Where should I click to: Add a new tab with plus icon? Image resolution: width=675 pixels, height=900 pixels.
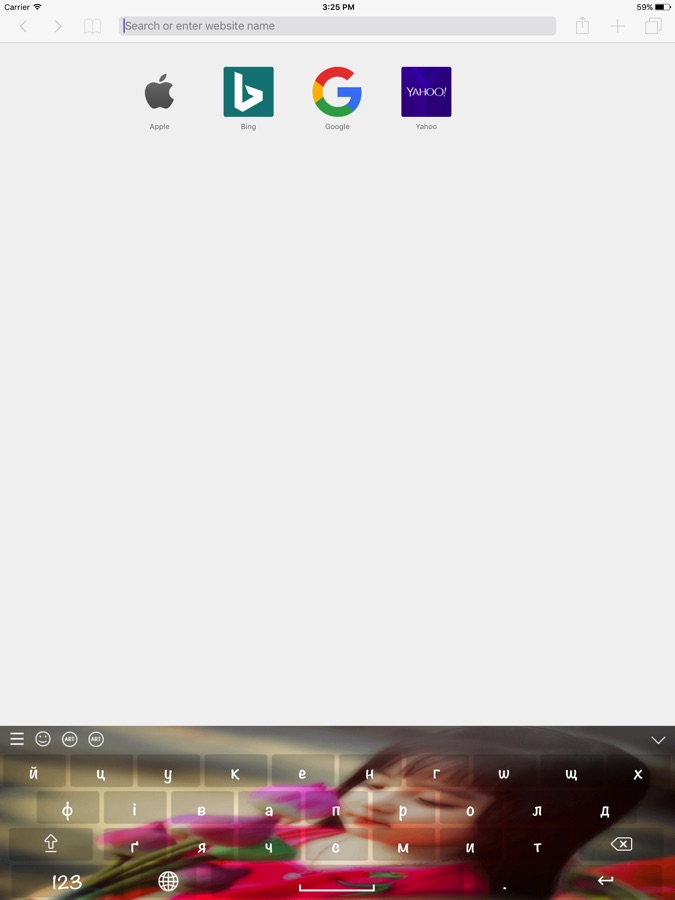617,26
